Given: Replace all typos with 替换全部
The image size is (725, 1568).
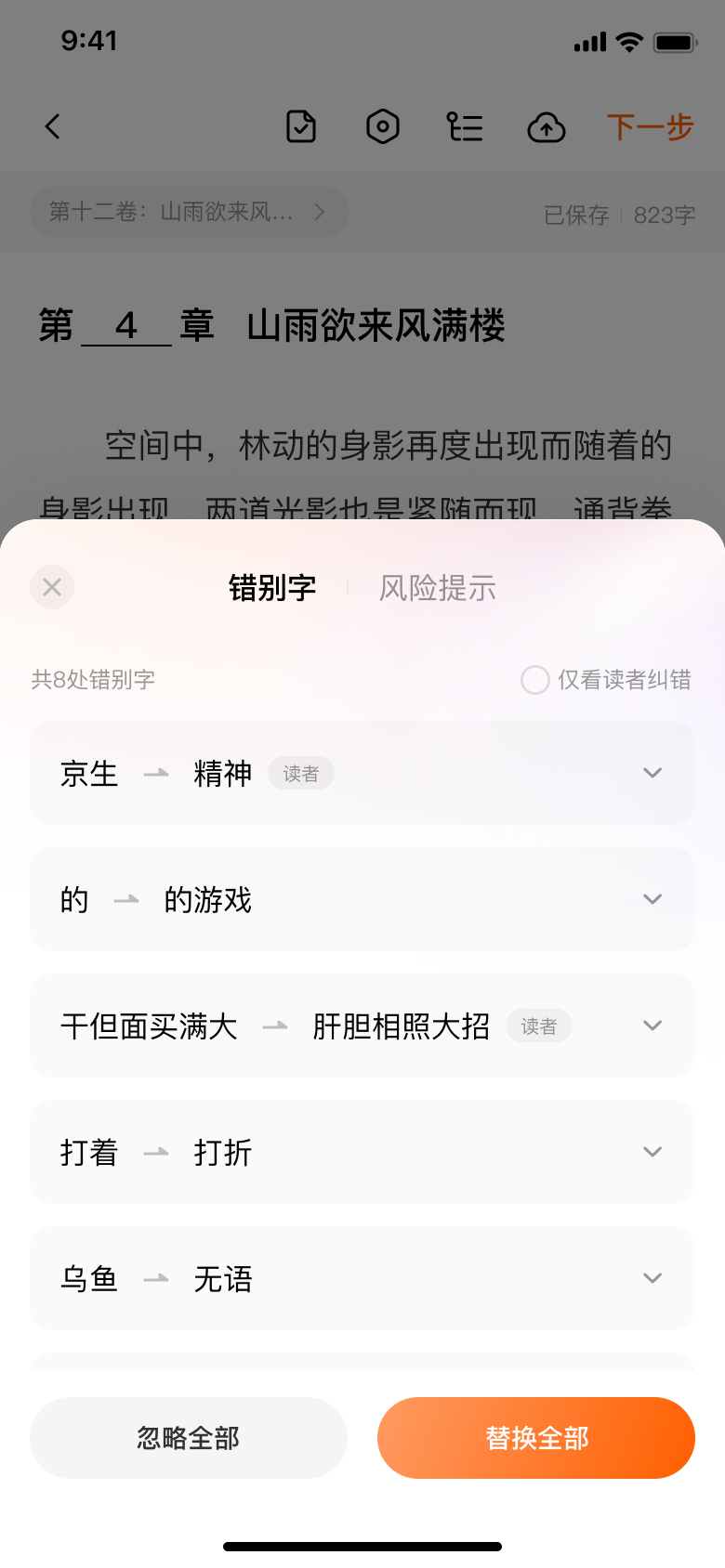Looking at the screenshot, I should coord(536,1438).
